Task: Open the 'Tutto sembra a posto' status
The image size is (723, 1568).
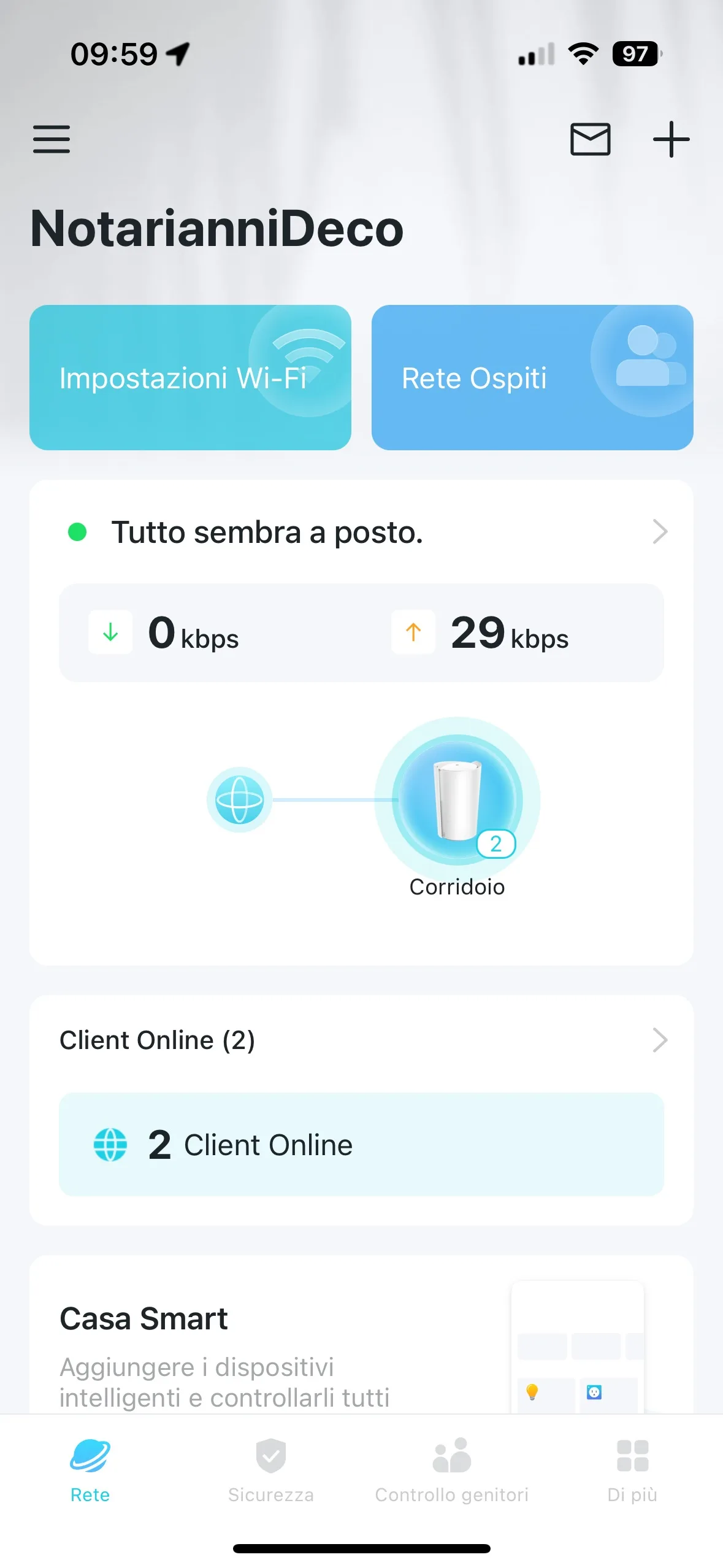Action: click(361, 532)
